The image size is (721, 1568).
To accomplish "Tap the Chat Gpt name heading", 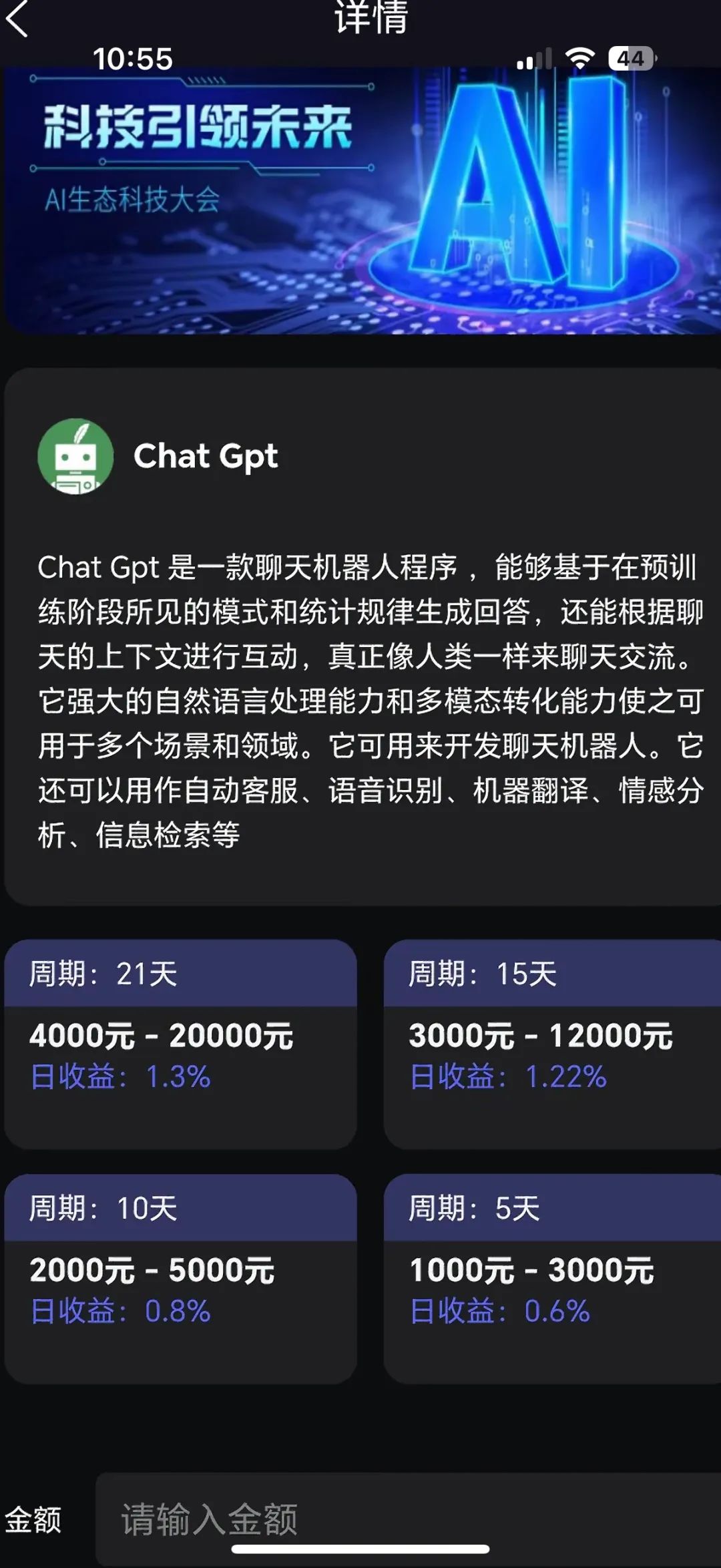I will click(206, 456).
